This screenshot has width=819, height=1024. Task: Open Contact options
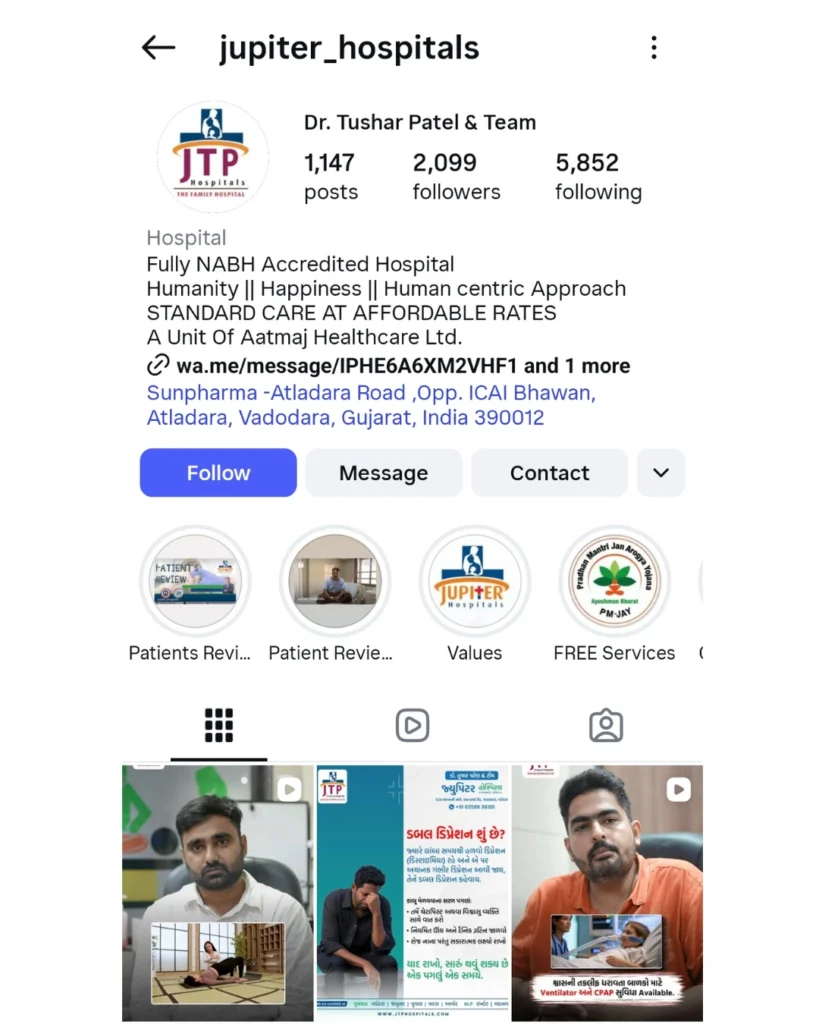point(549,473)
